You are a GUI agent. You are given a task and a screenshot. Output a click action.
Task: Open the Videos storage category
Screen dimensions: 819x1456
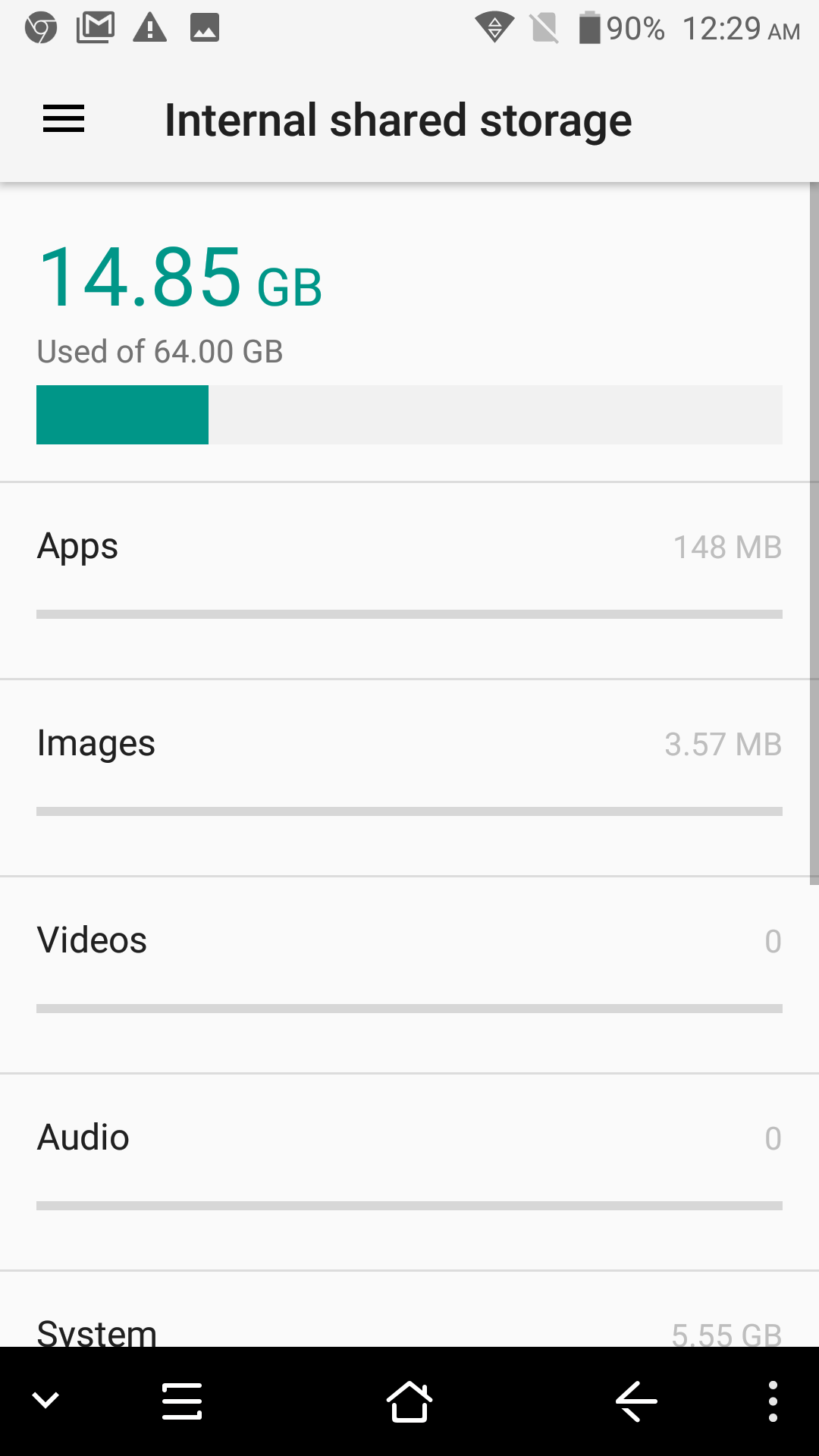pyautogui.click(x=409, y=975)
